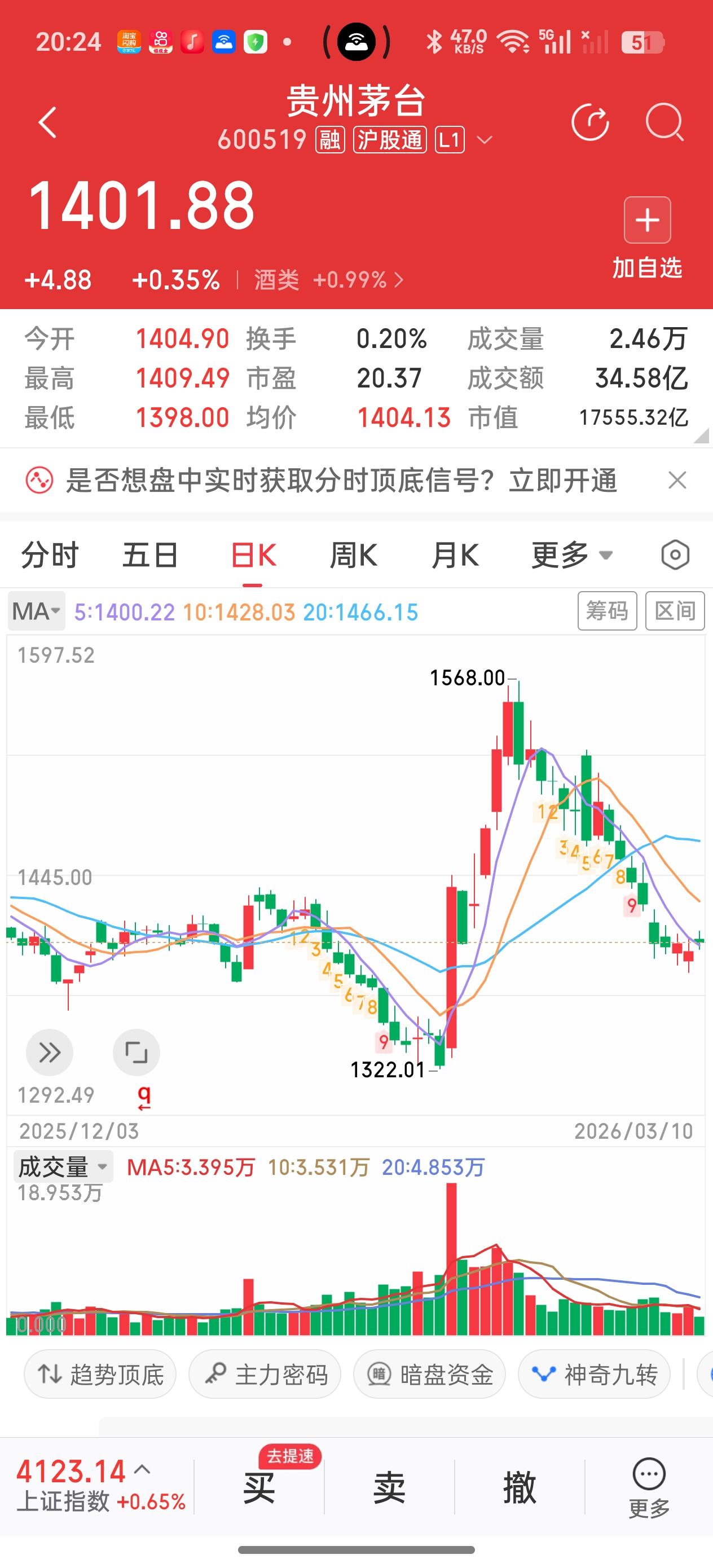Expand the chart with the fullscreen icon
Screen dimensions: 713x1568
(x=136, y=1052)
